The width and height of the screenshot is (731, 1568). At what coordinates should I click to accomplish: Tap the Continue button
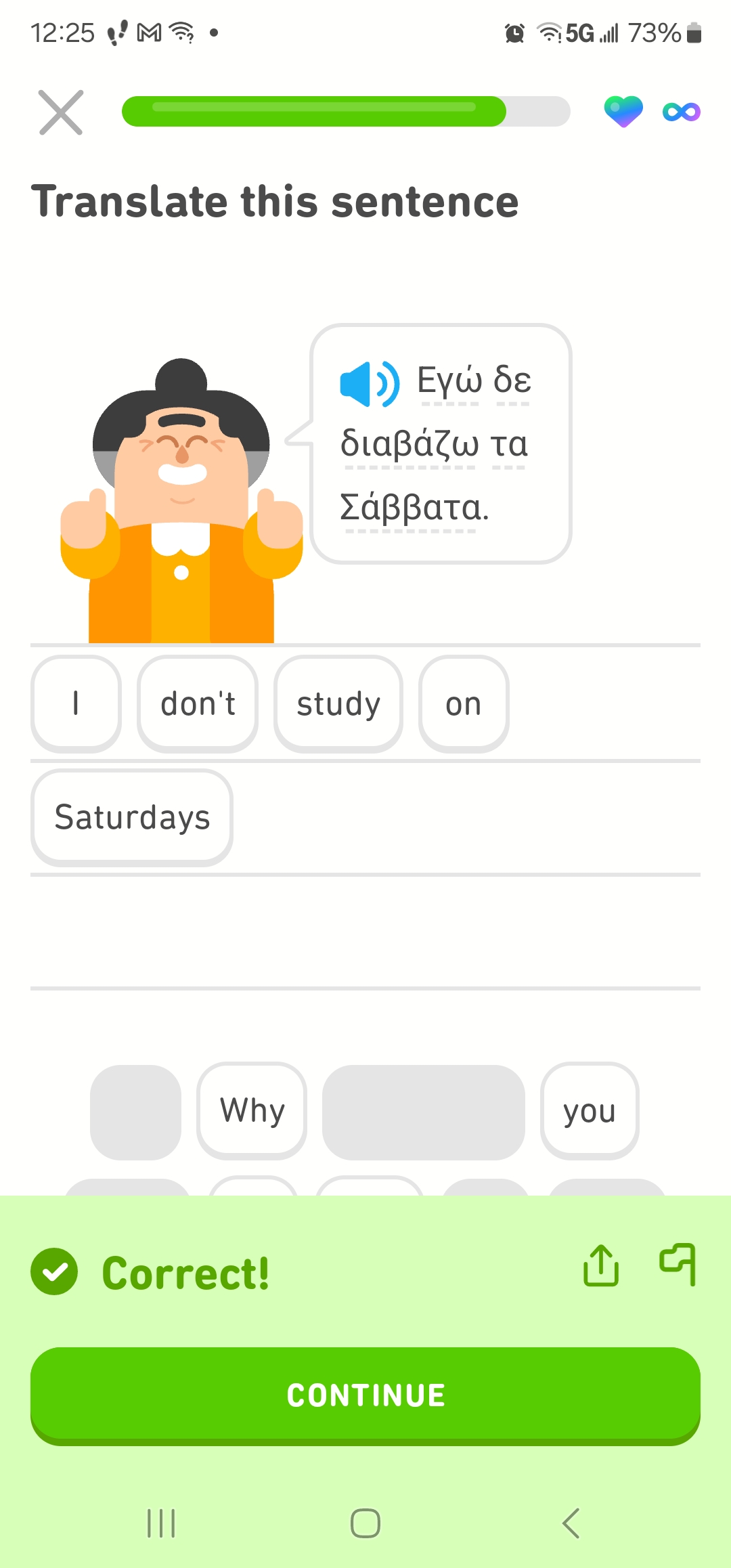pos(365,1395)
